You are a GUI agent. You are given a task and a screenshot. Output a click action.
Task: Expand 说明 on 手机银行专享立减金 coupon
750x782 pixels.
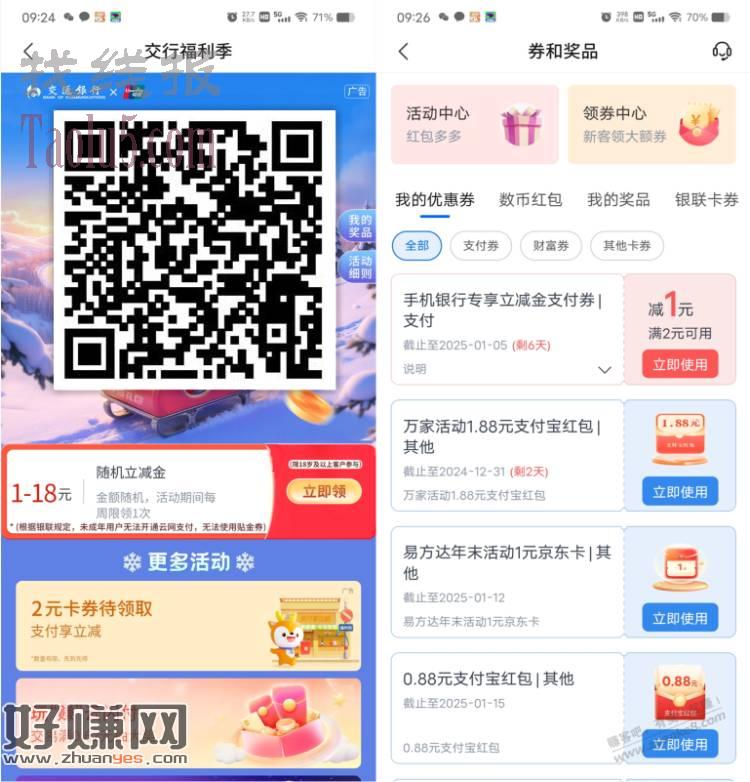tap(604, 369)
